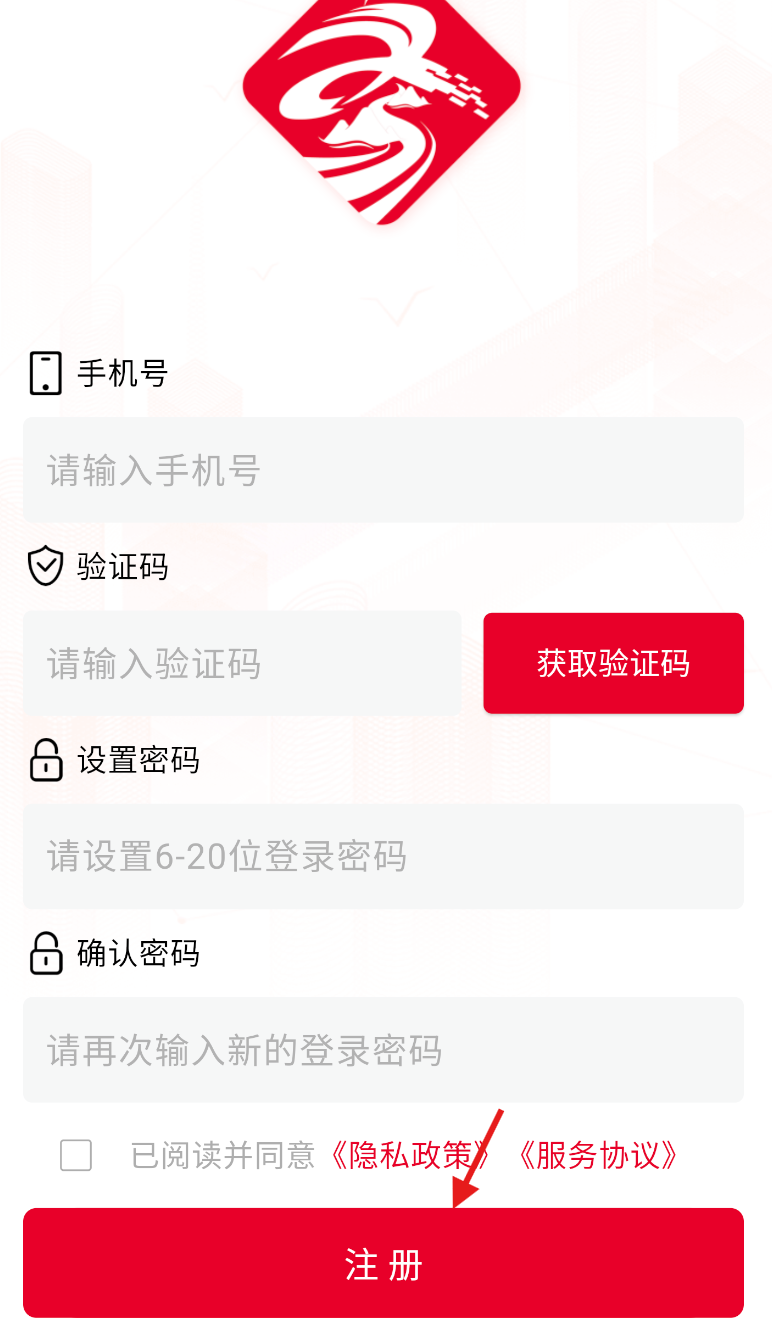Request a code with 获取验证码
The image size is (772, 1330).
613,663
